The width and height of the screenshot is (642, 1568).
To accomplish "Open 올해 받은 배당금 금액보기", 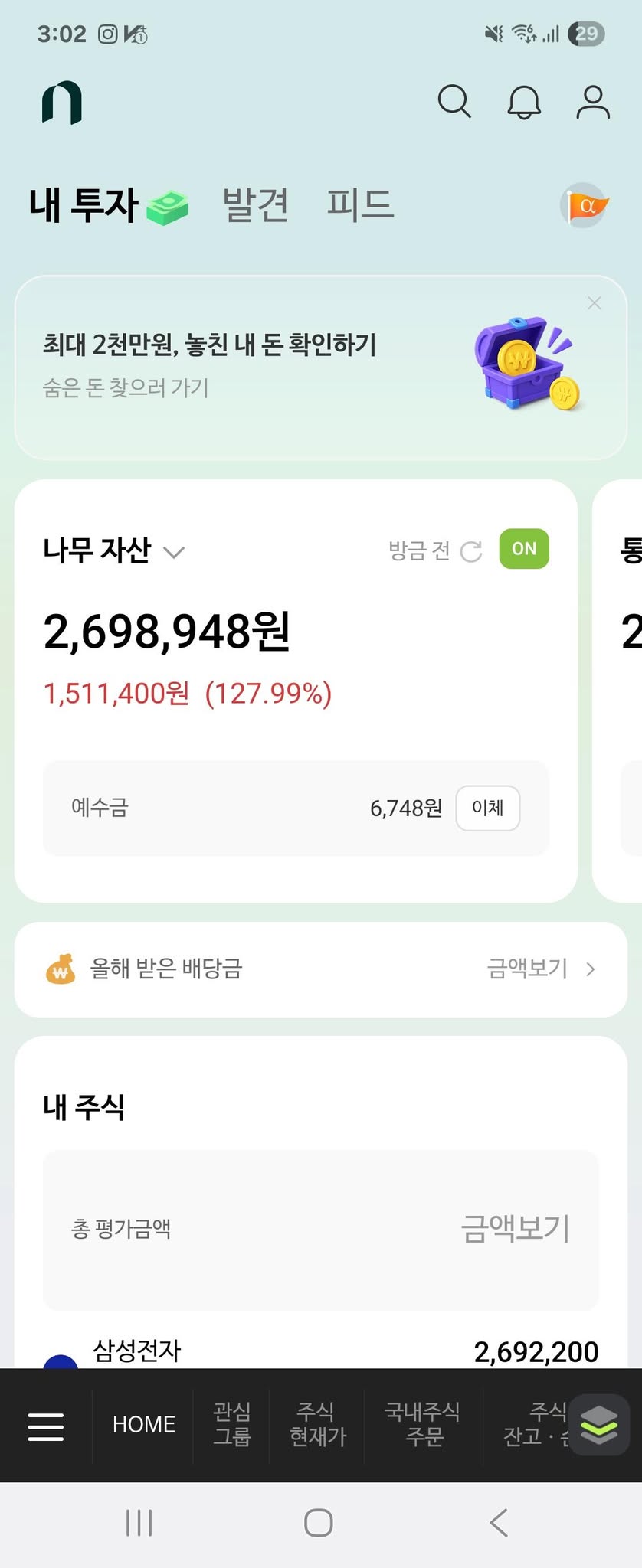I will pos(540,969).
